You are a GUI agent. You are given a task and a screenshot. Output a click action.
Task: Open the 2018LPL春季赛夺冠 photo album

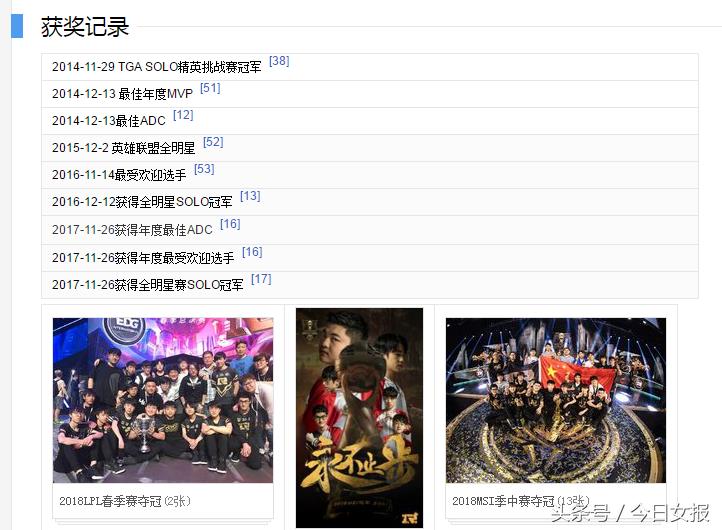coord(163,400)
